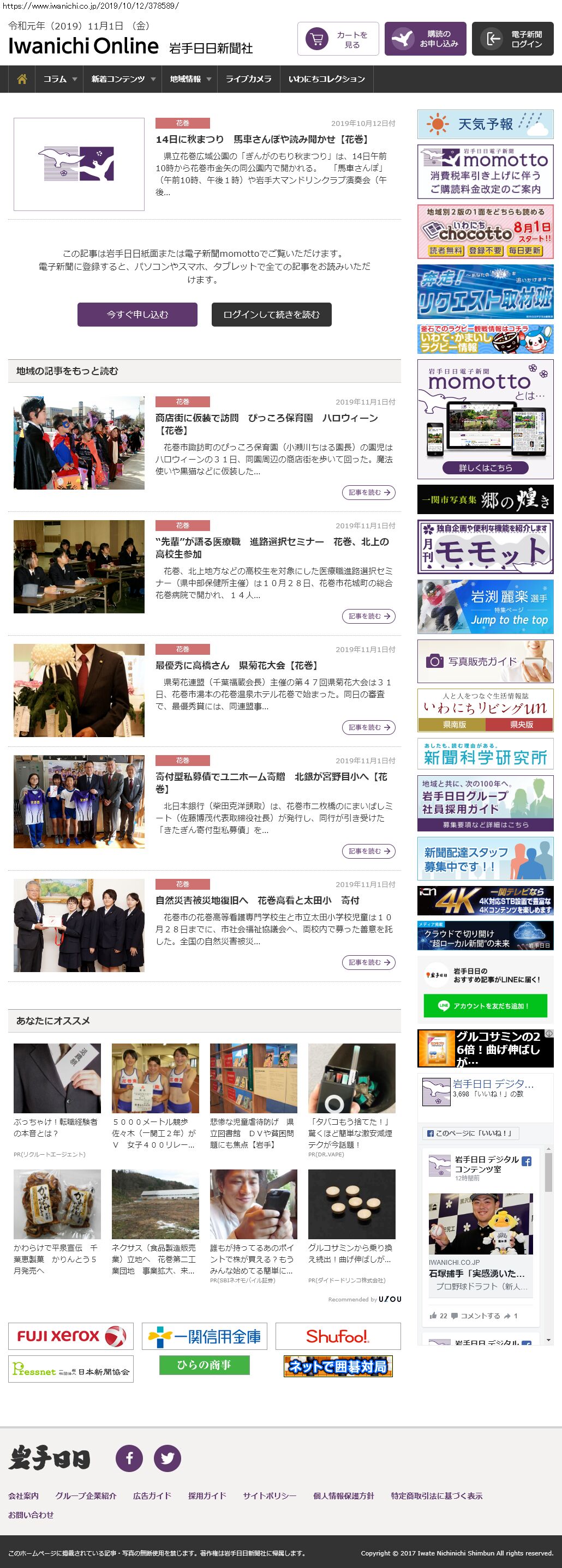The image size is (562, 1568).
Task: Expand the 地域情報 menu
Action: [190, 79]
